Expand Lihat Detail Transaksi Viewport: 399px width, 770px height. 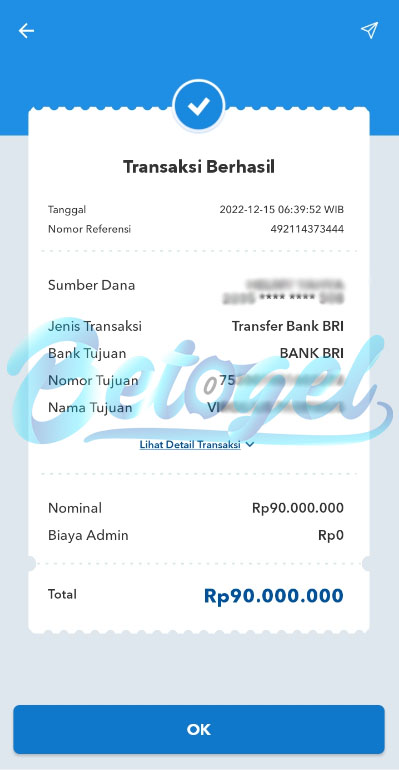point(197,445)
